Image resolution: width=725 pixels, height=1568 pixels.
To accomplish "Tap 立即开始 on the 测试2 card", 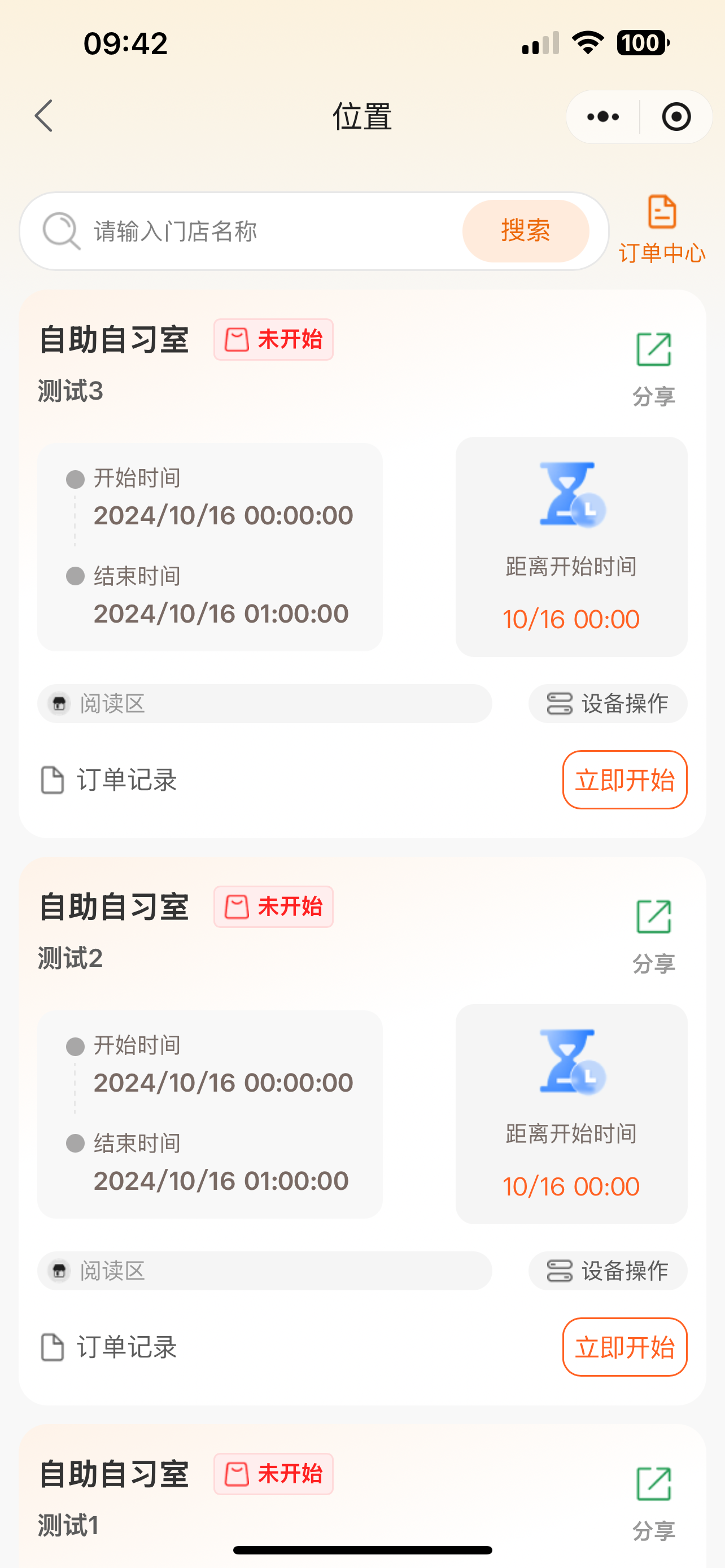I will [x=625, y=1347].
